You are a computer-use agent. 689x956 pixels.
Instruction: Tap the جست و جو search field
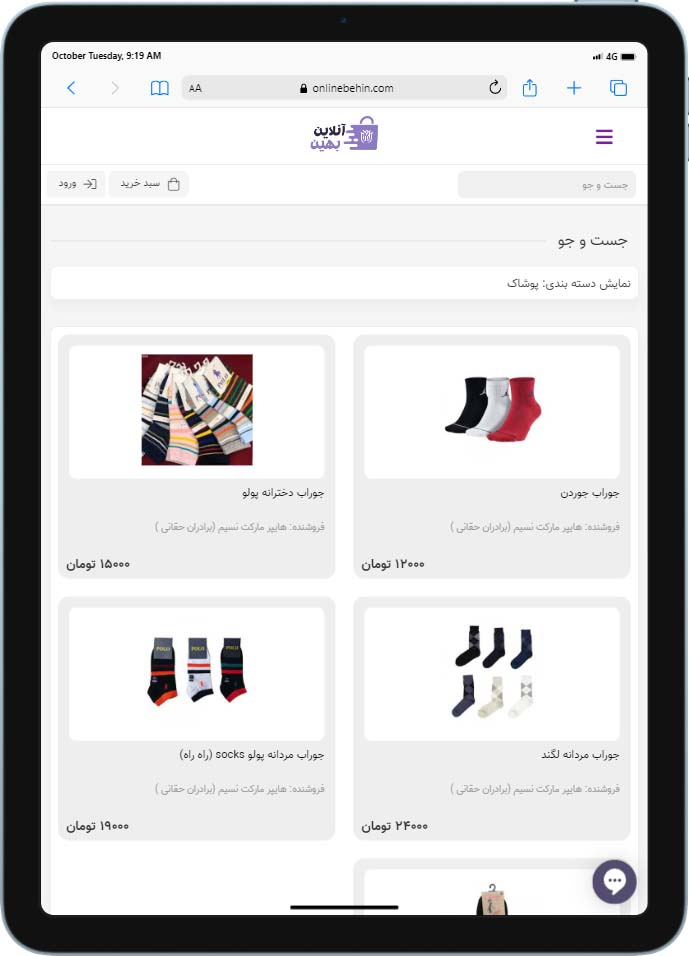pos(546,185)
